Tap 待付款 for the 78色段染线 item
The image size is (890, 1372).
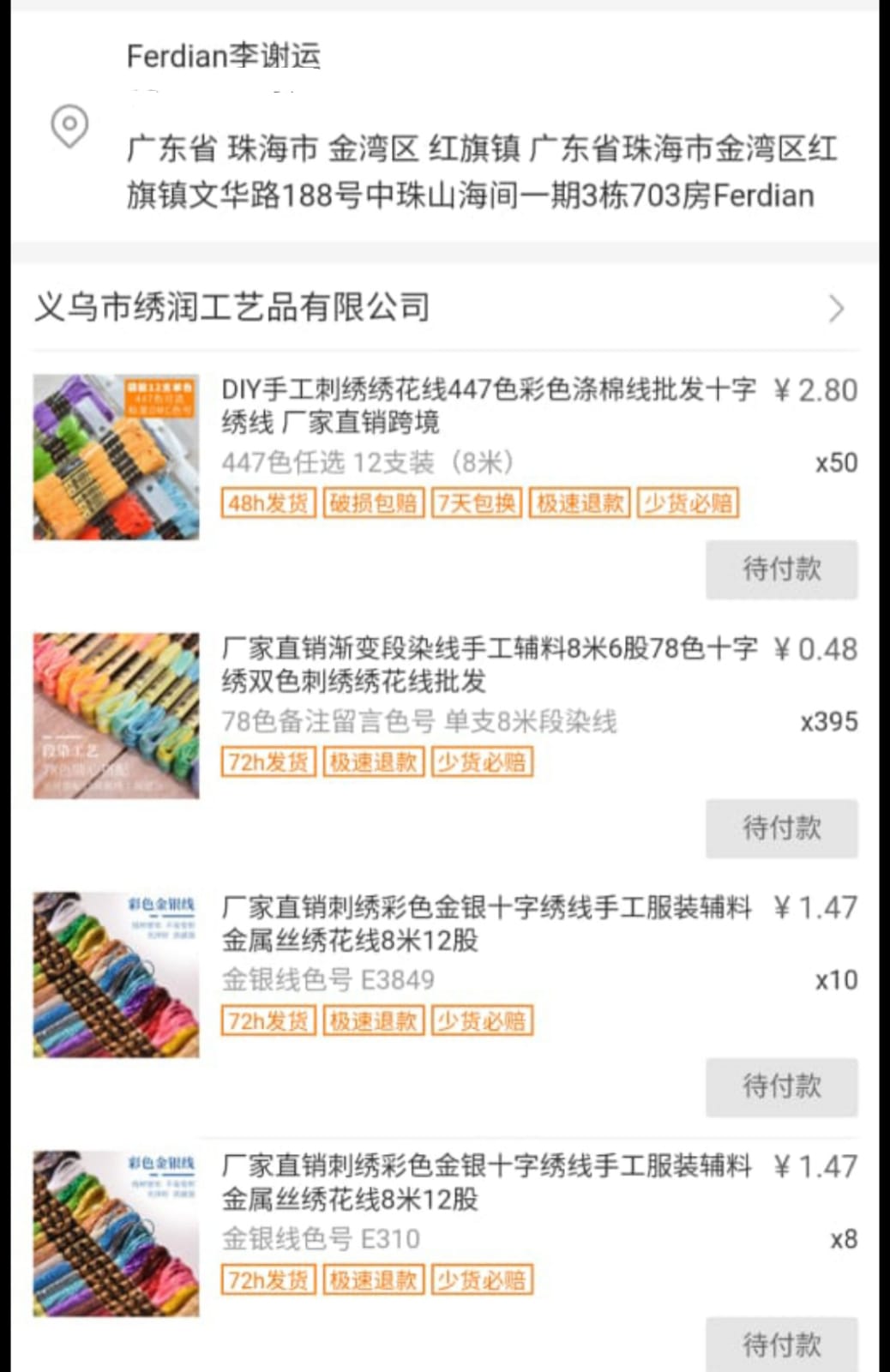click(x=781, y=828)
